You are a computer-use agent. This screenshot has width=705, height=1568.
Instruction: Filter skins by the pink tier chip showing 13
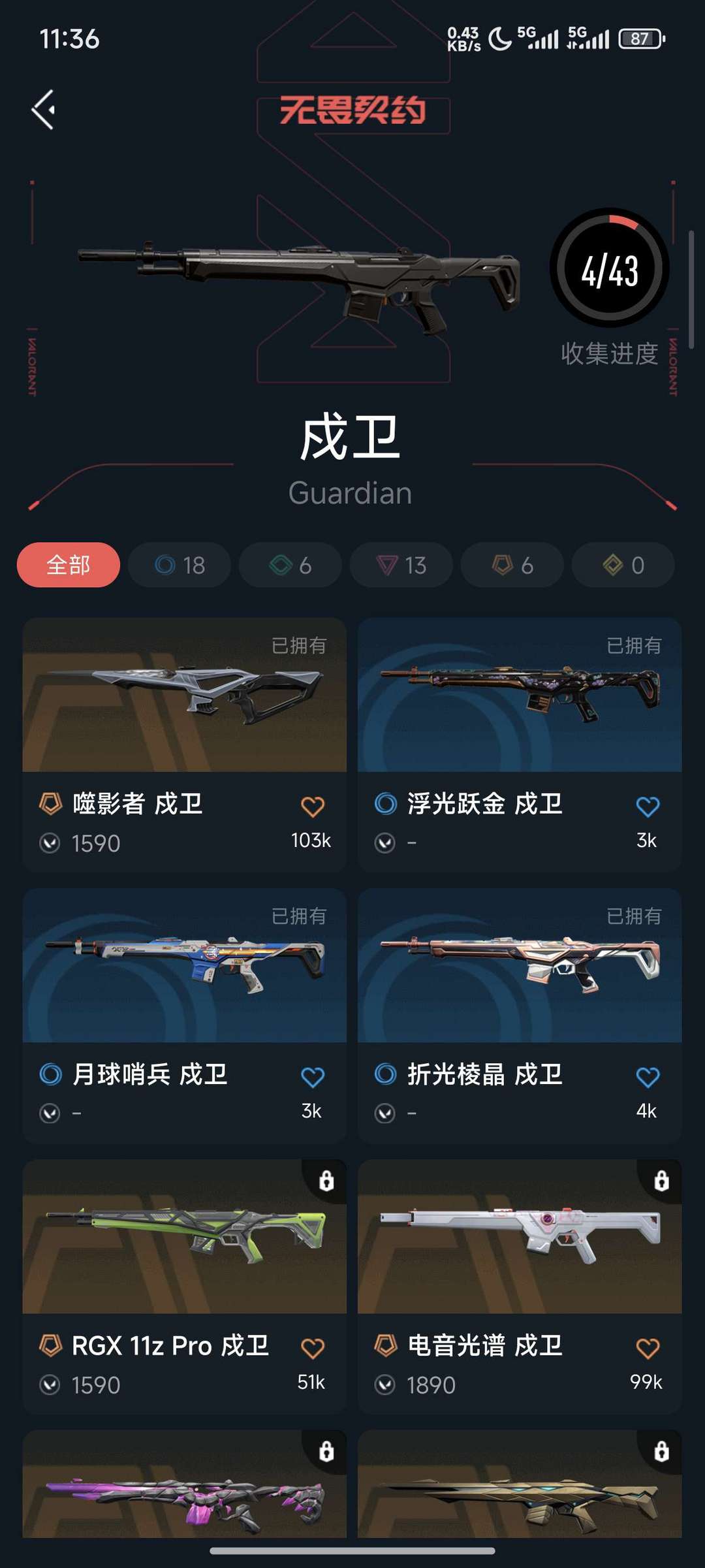(401, 565)
